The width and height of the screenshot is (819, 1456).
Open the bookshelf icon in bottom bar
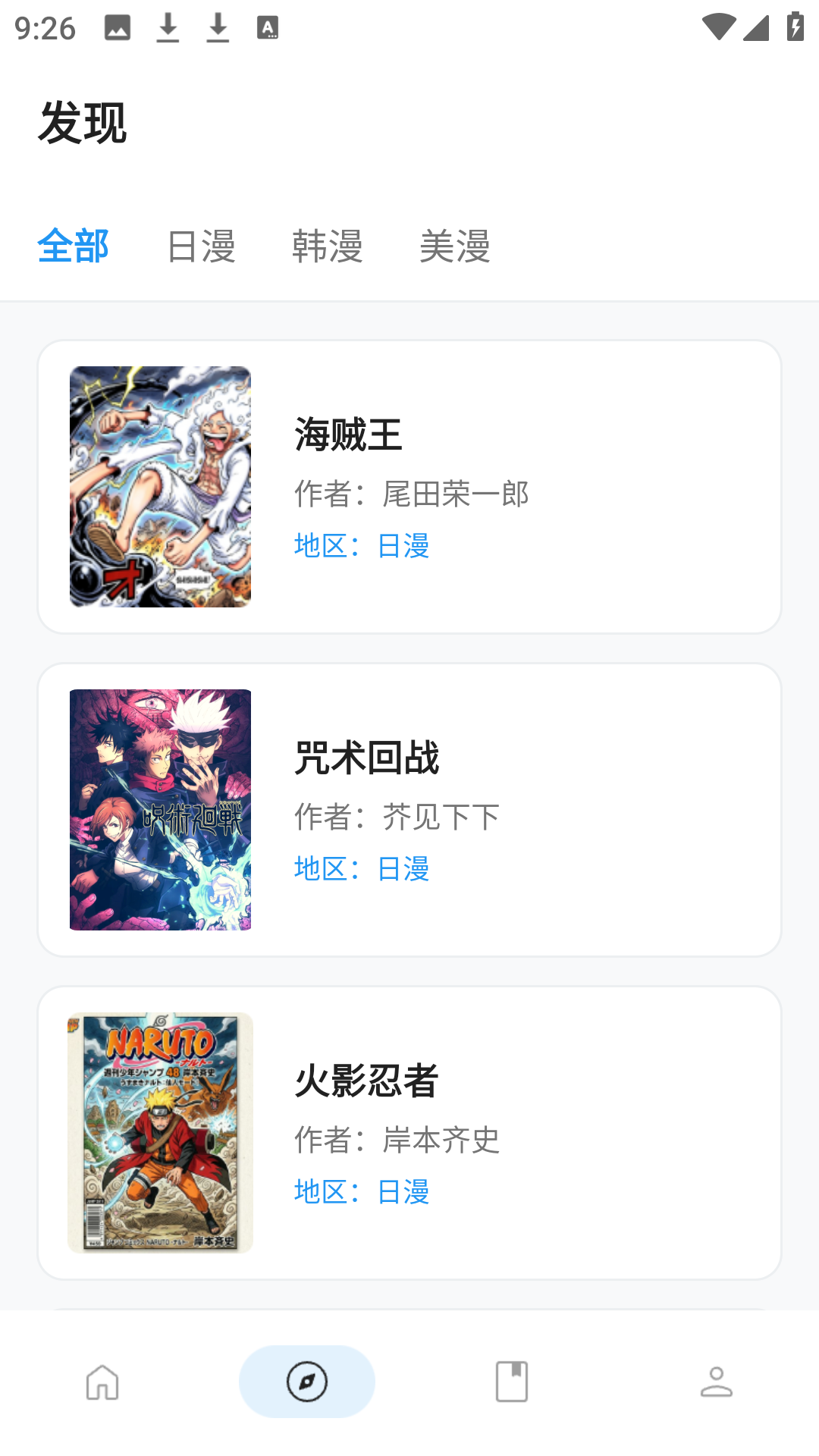point(512,1382)
